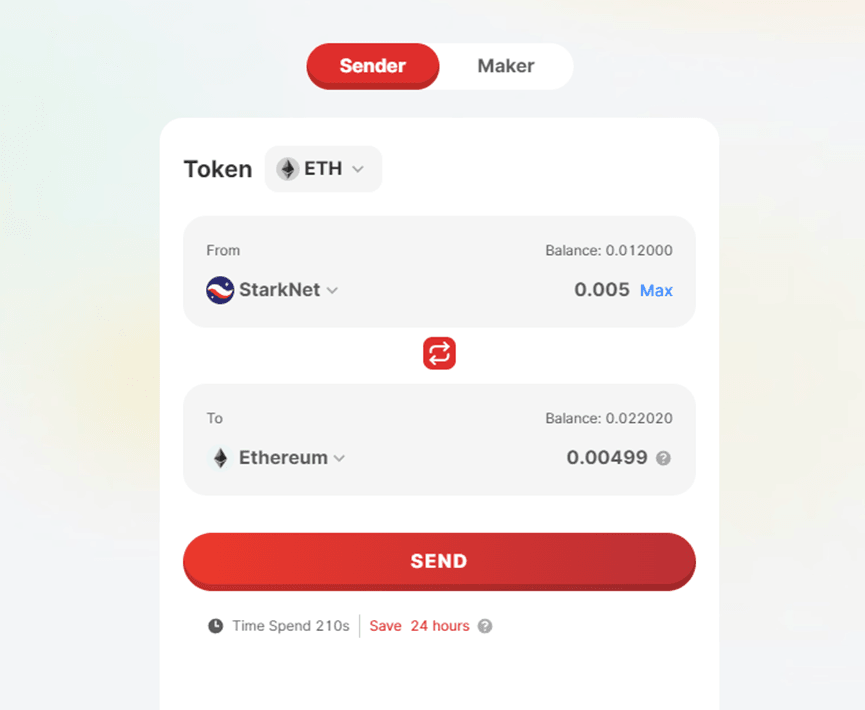
Task: Tap Max to use full balance
Action: (656, 290)
